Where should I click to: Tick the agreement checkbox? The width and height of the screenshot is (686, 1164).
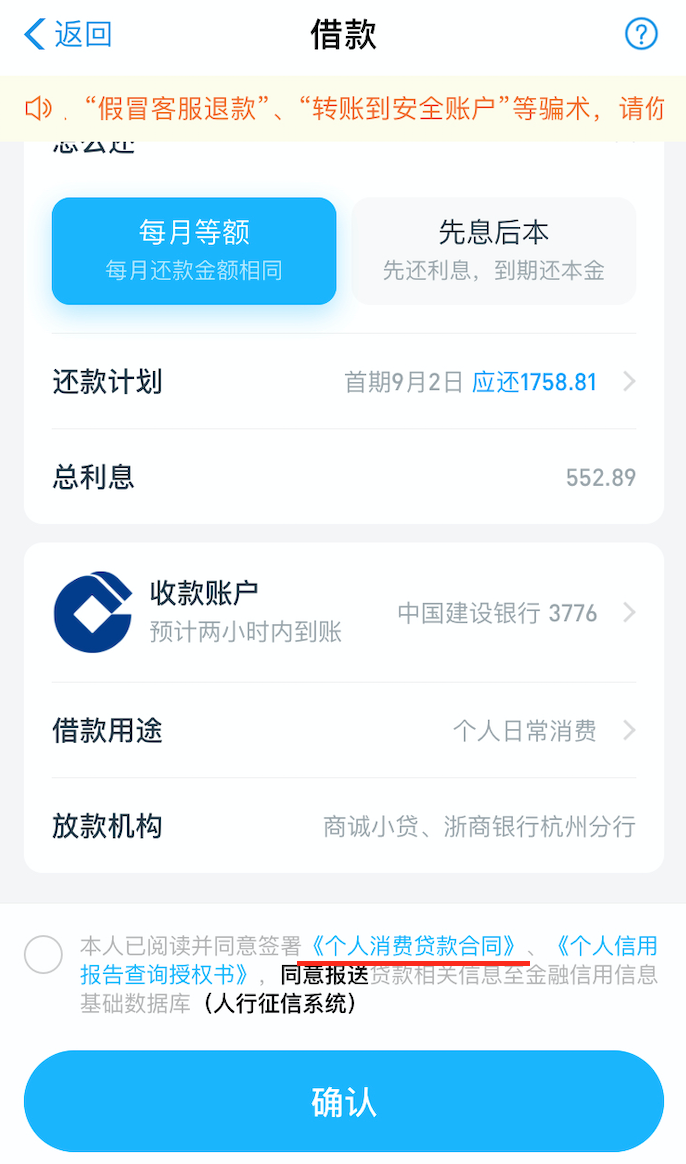pyautogui.click(x=44, y=955)
